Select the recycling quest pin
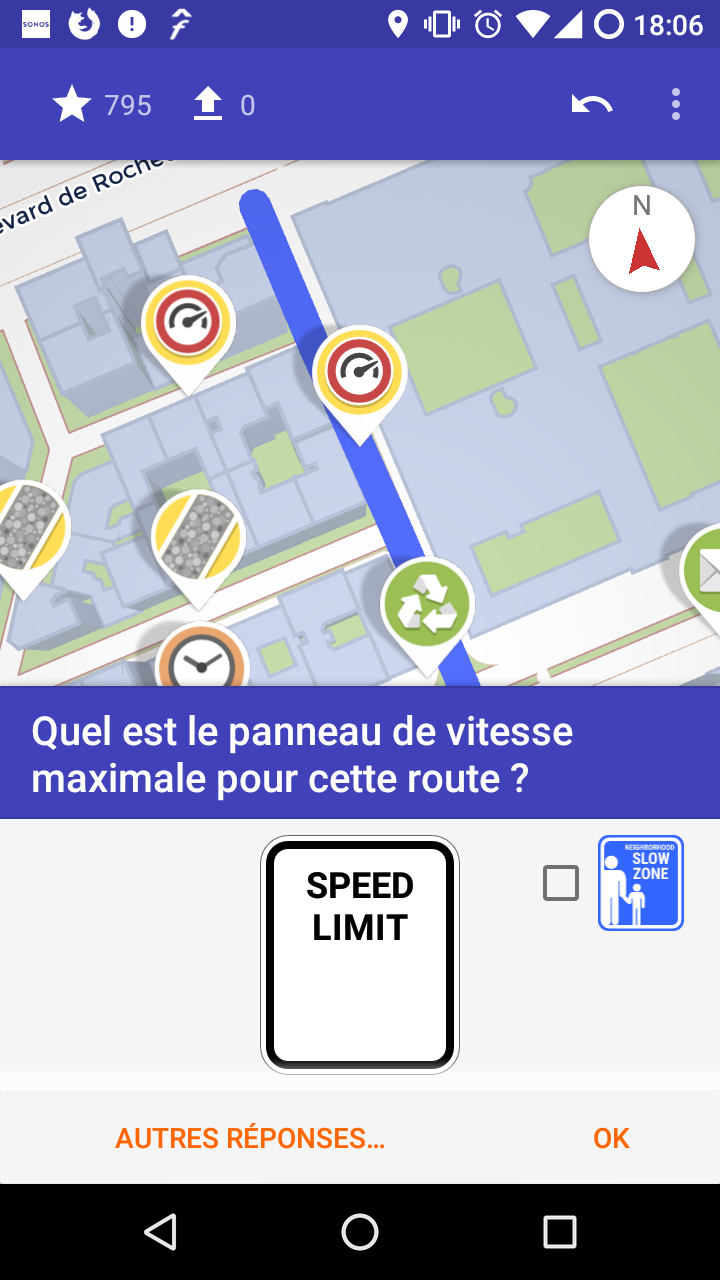This screenshot has width=720, height=1280. click(x=427, y=606)
